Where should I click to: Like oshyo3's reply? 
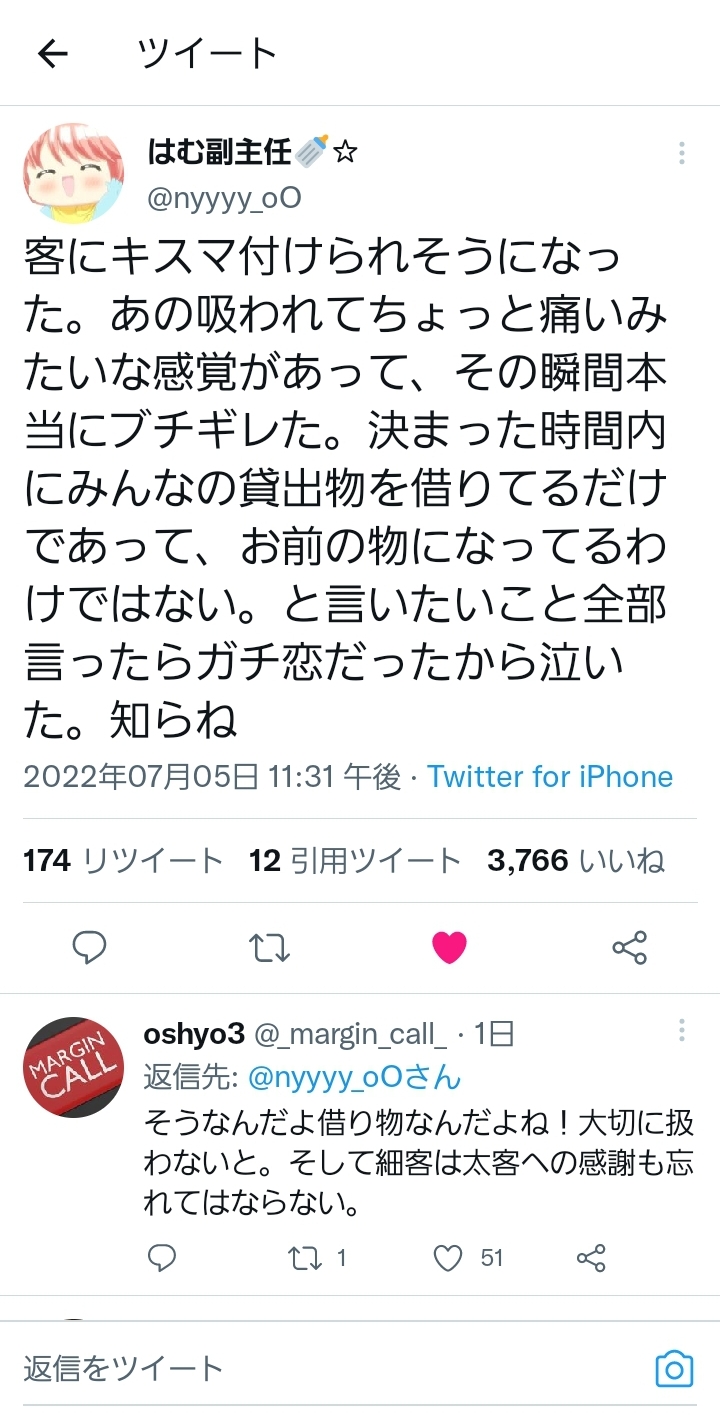[x=448, y=1257]
